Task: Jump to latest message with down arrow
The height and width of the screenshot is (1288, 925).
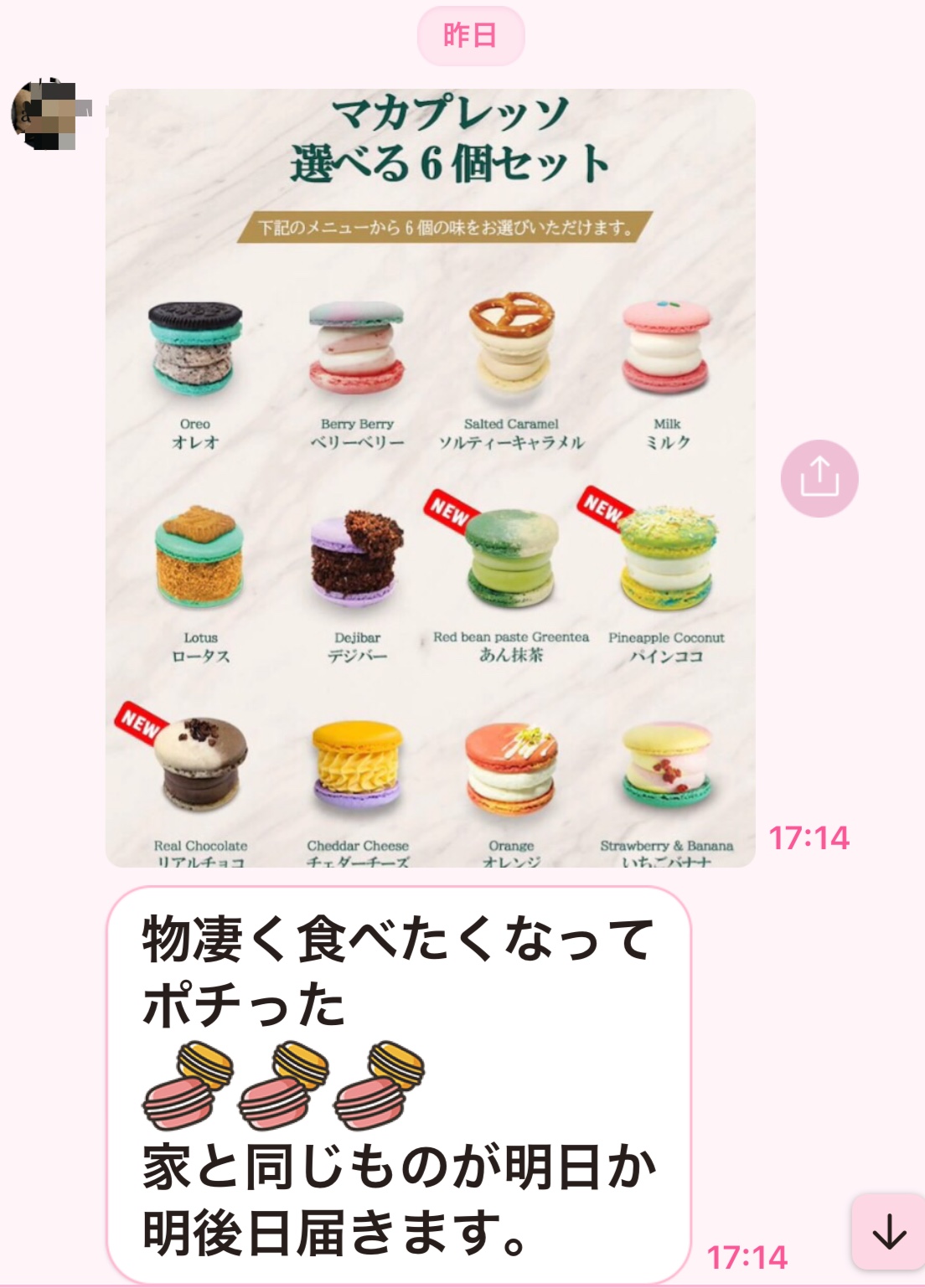Action: [888, 1233]
